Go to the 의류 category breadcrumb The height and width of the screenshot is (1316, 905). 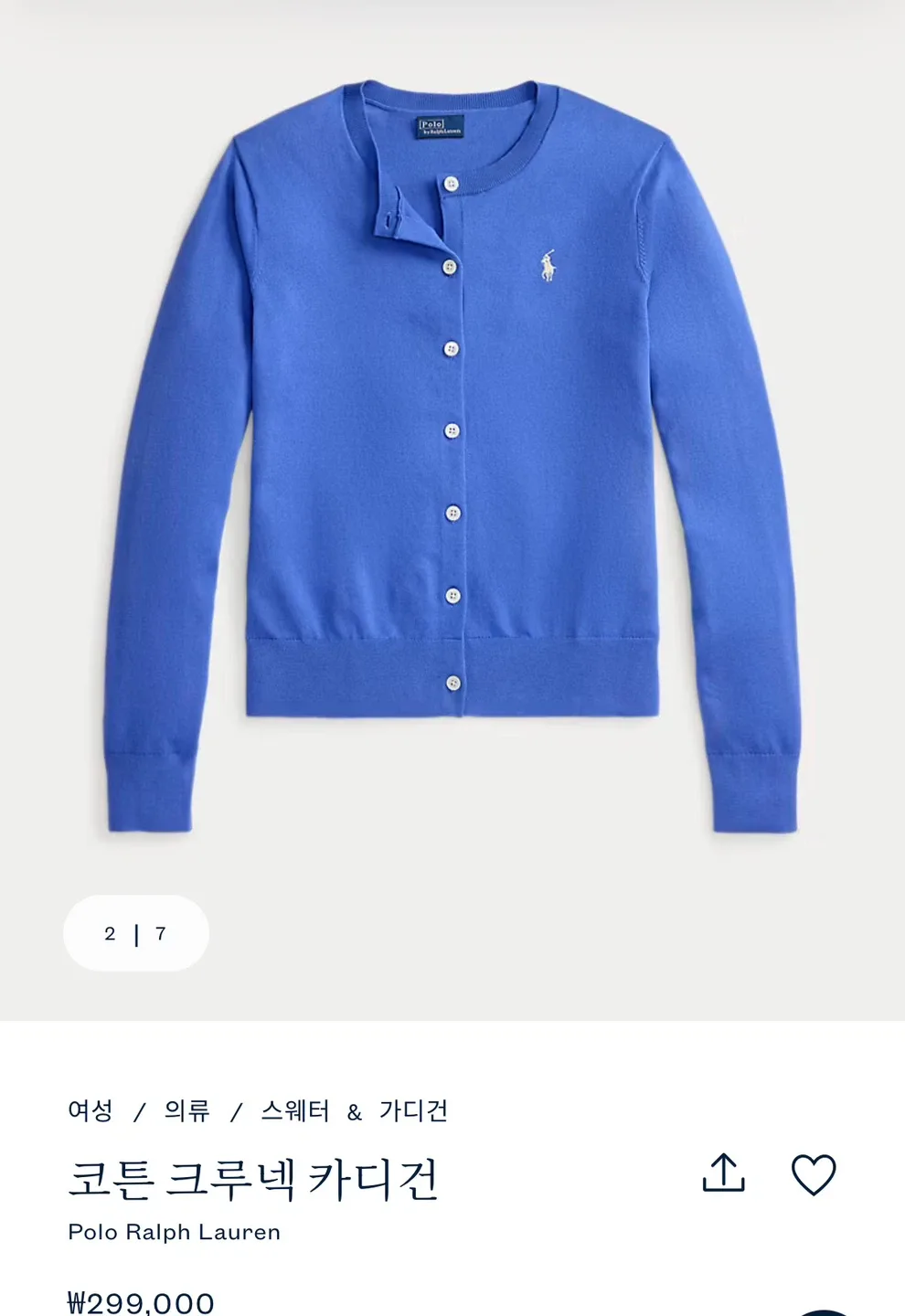point(187,1111)
